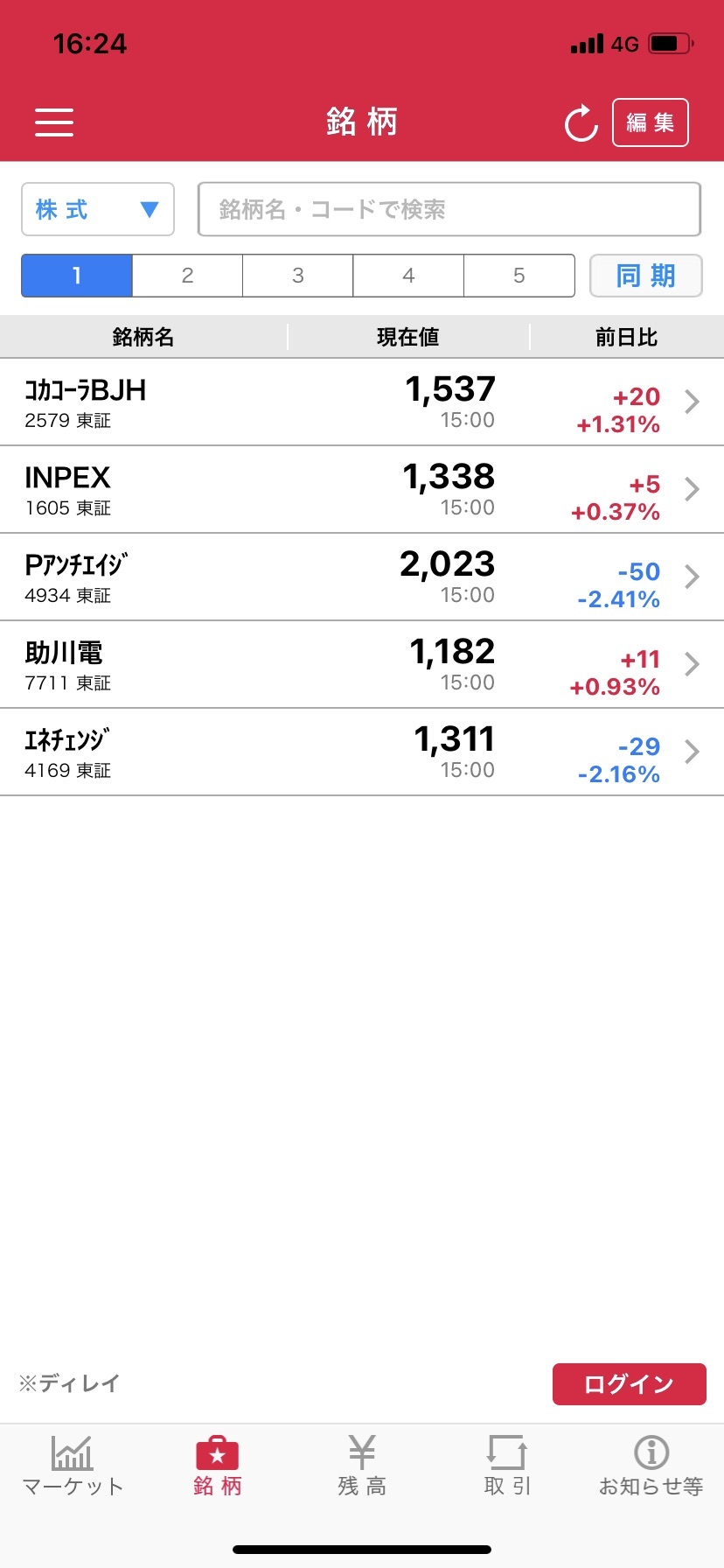Open the コカコーラBJH stock details
Screen dimensions: 724x1568
[x=362, y=402]
